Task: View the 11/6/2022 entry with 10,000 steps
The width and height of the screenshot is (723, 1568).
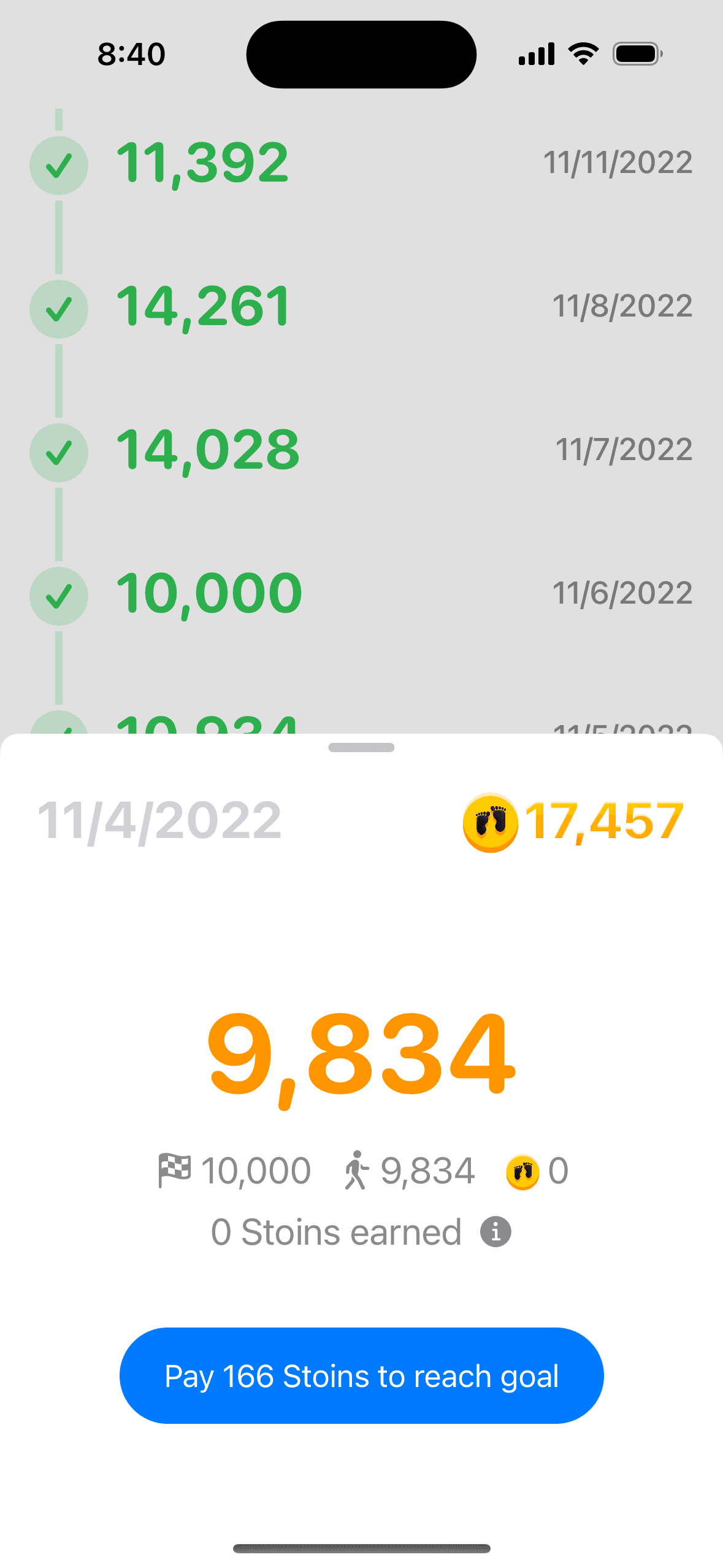Action: pyautogui.click(x=361, y=594)
